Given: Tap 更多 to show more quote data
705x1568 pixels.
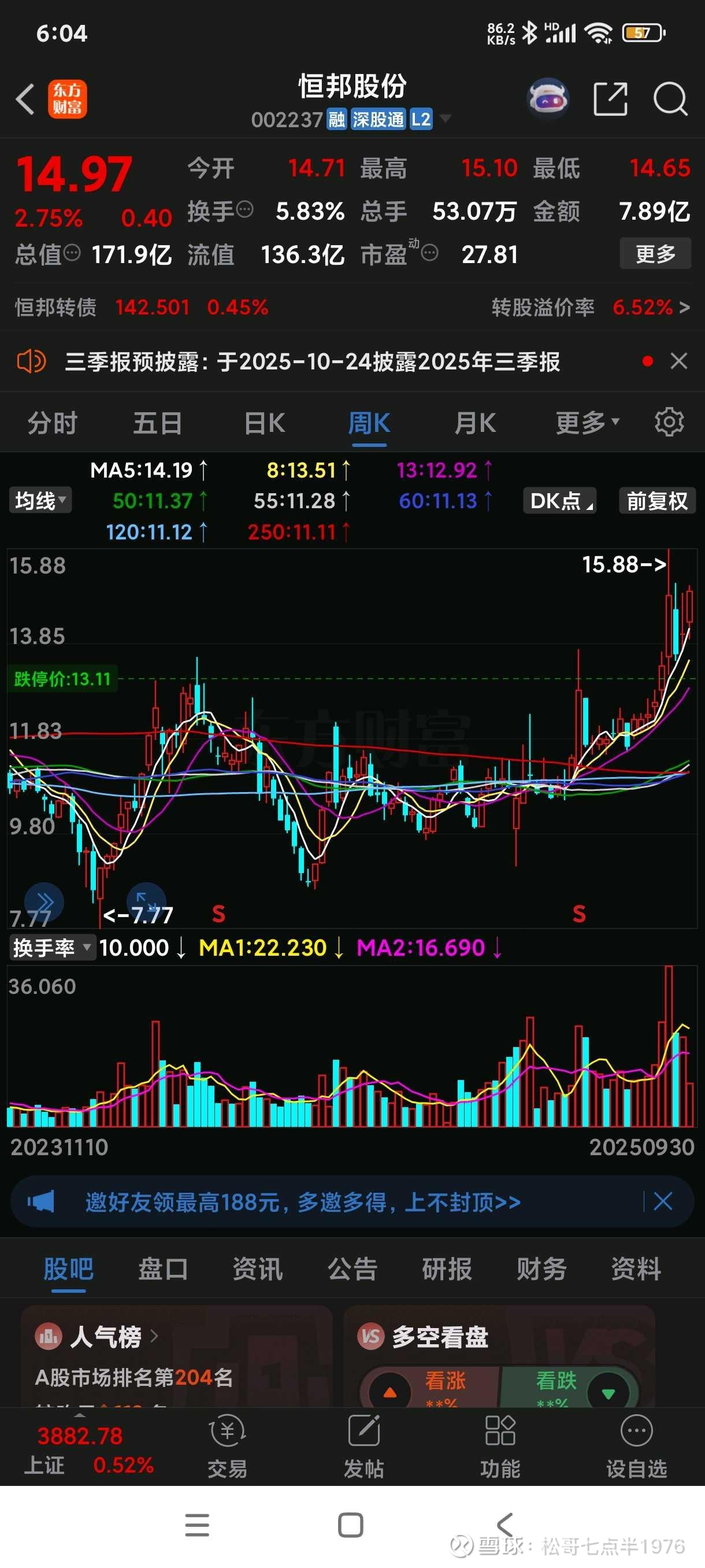Looking at the screenshot, I should click(655, 253).
